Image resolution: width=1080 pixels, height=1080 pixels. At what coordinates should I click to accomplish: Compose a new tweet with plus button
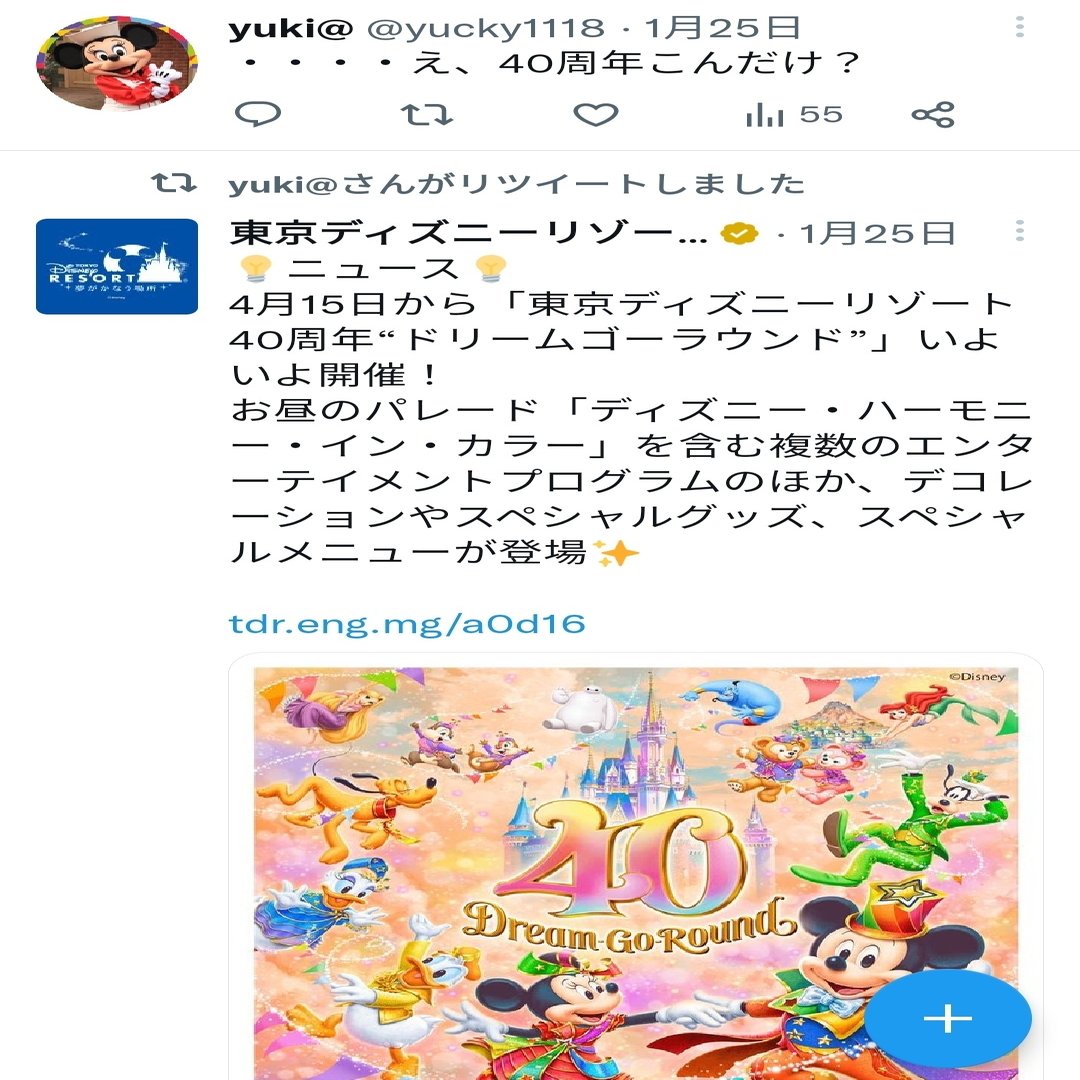(947, 1018)
